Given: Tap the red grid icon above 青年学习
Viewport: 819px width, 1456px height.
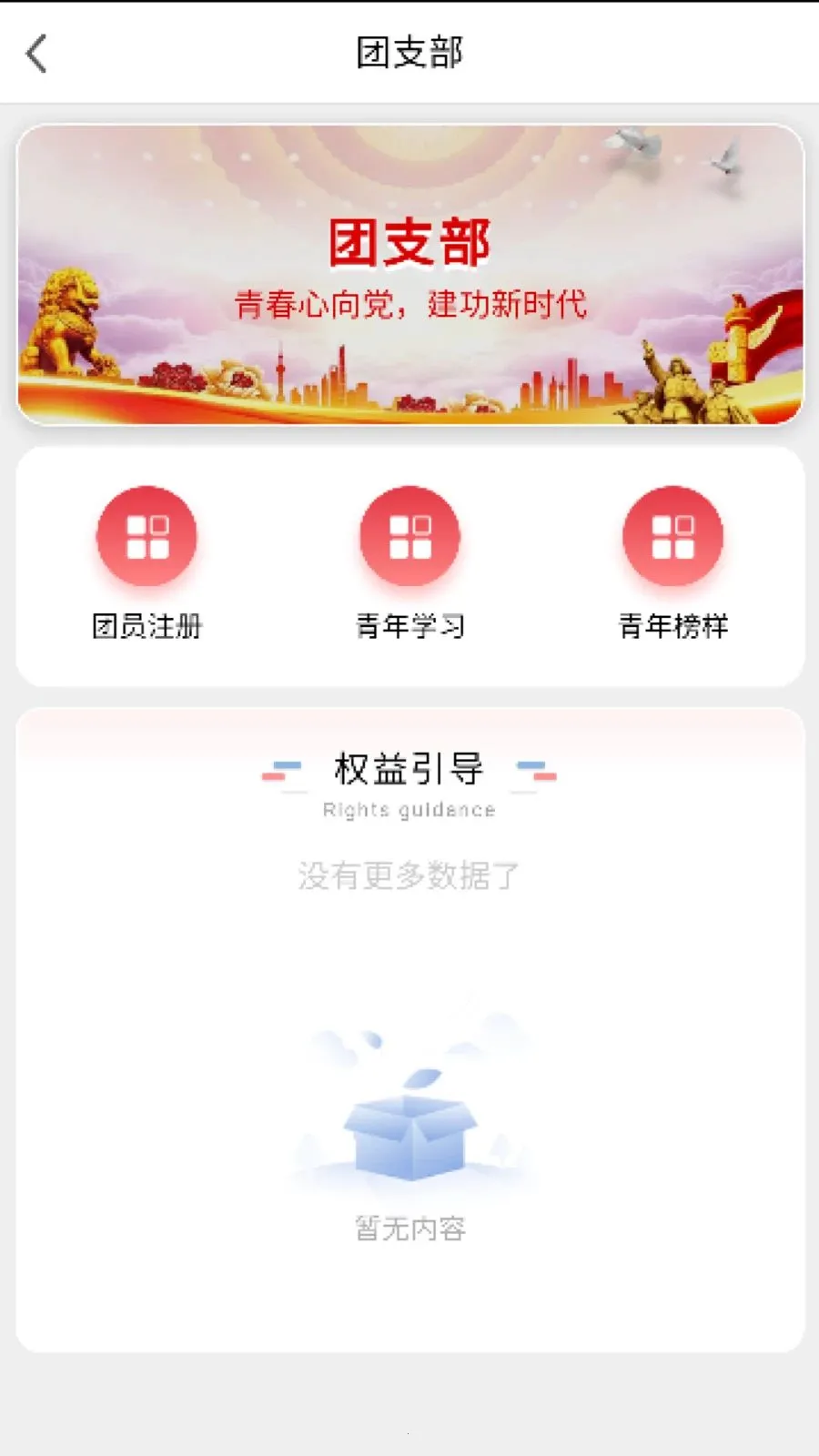Looking at the screenshot, I should (x=409, y=537).
